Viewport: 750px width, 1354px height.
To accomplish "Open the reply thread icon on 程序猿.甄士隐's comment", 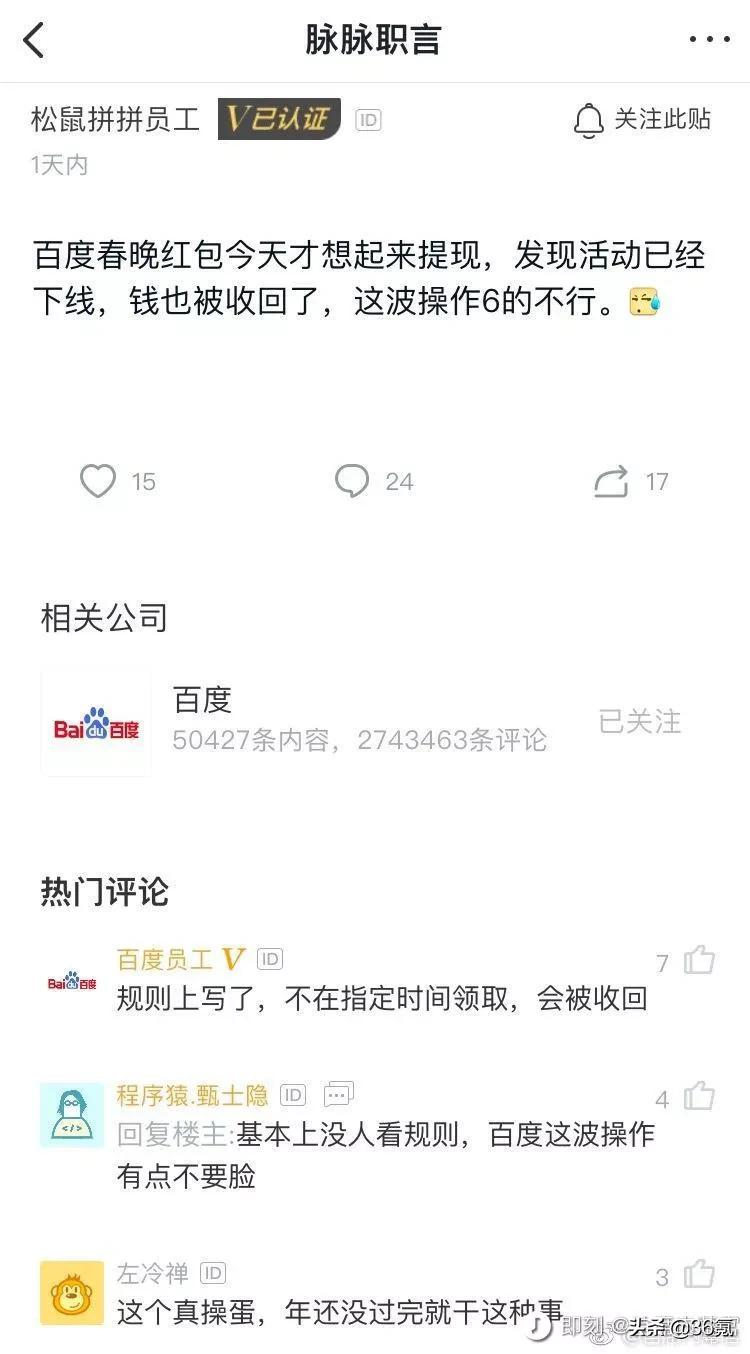I will click(x=339, y=1094).
